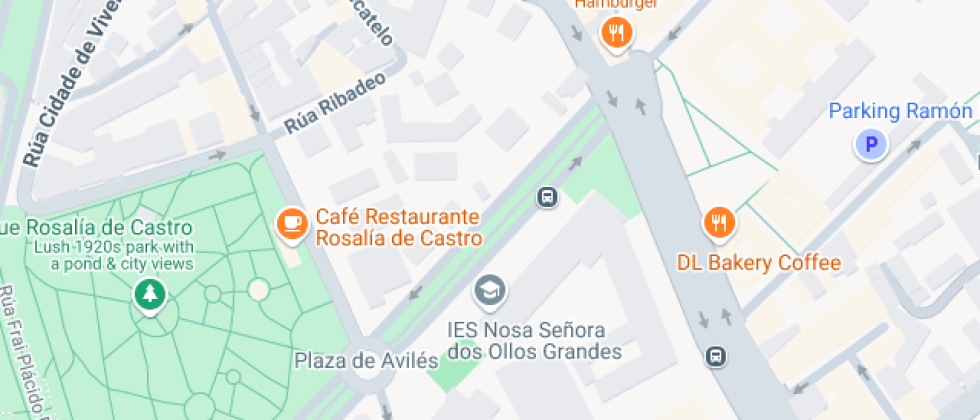Open the bus stop beside the school
Viewport: 980px width, 420px height.
click(x=547, y=196)
